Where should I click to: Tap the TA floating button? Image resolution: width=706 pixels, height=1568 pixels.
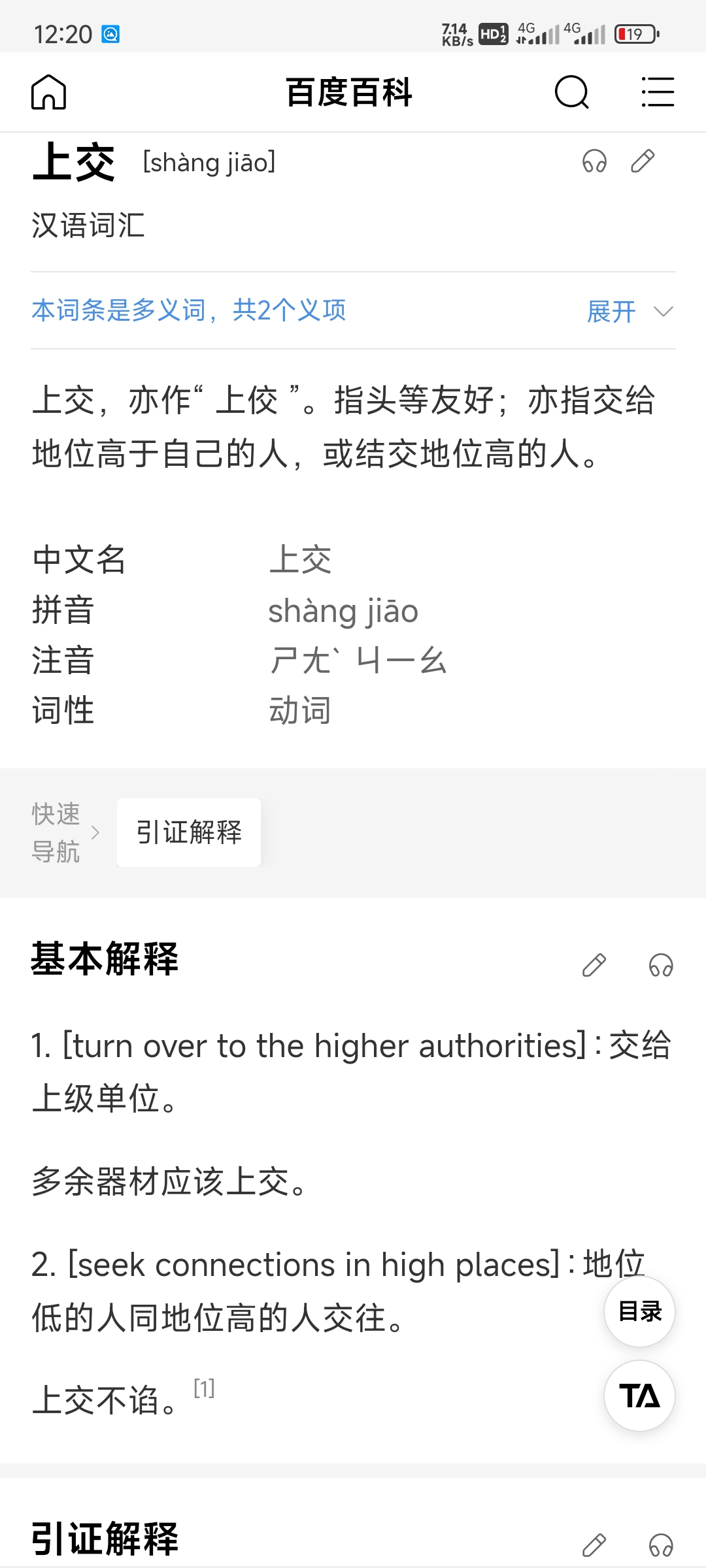[x=639, y=1396]
